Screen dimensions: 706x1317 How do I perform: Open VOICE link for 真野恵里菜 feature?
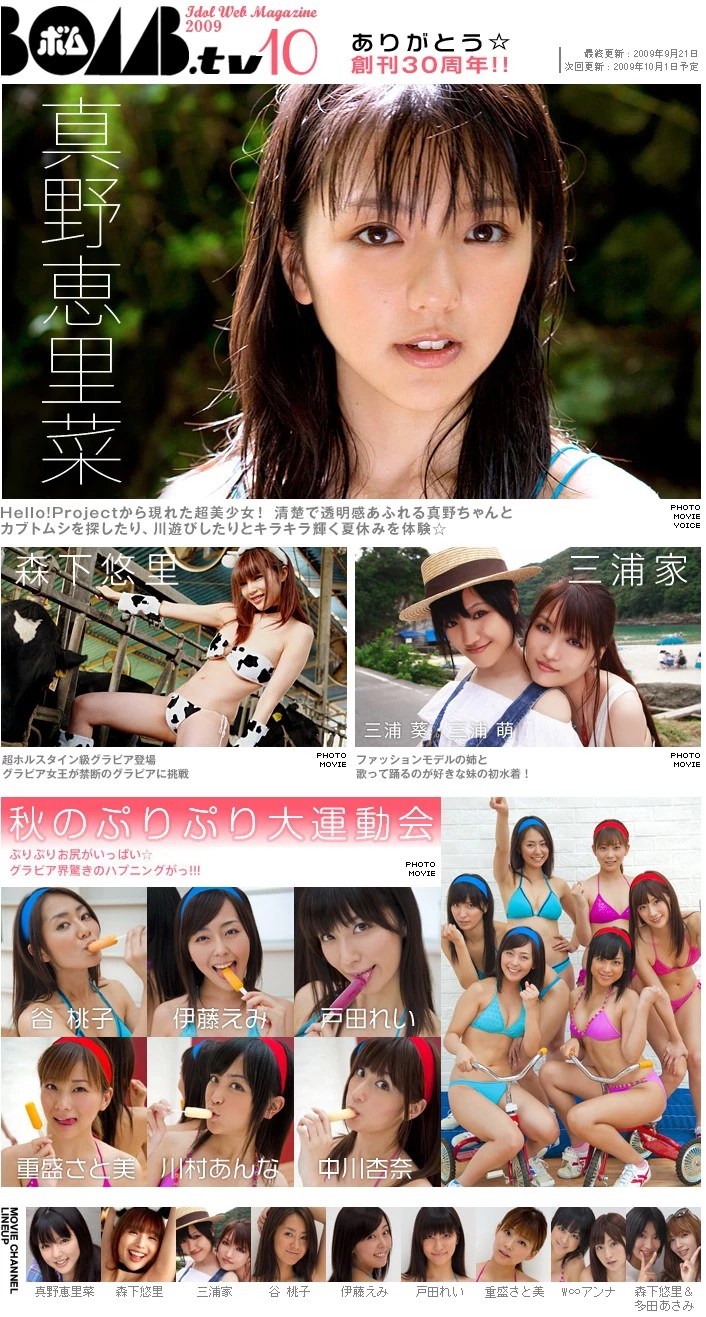click(686, 526)
